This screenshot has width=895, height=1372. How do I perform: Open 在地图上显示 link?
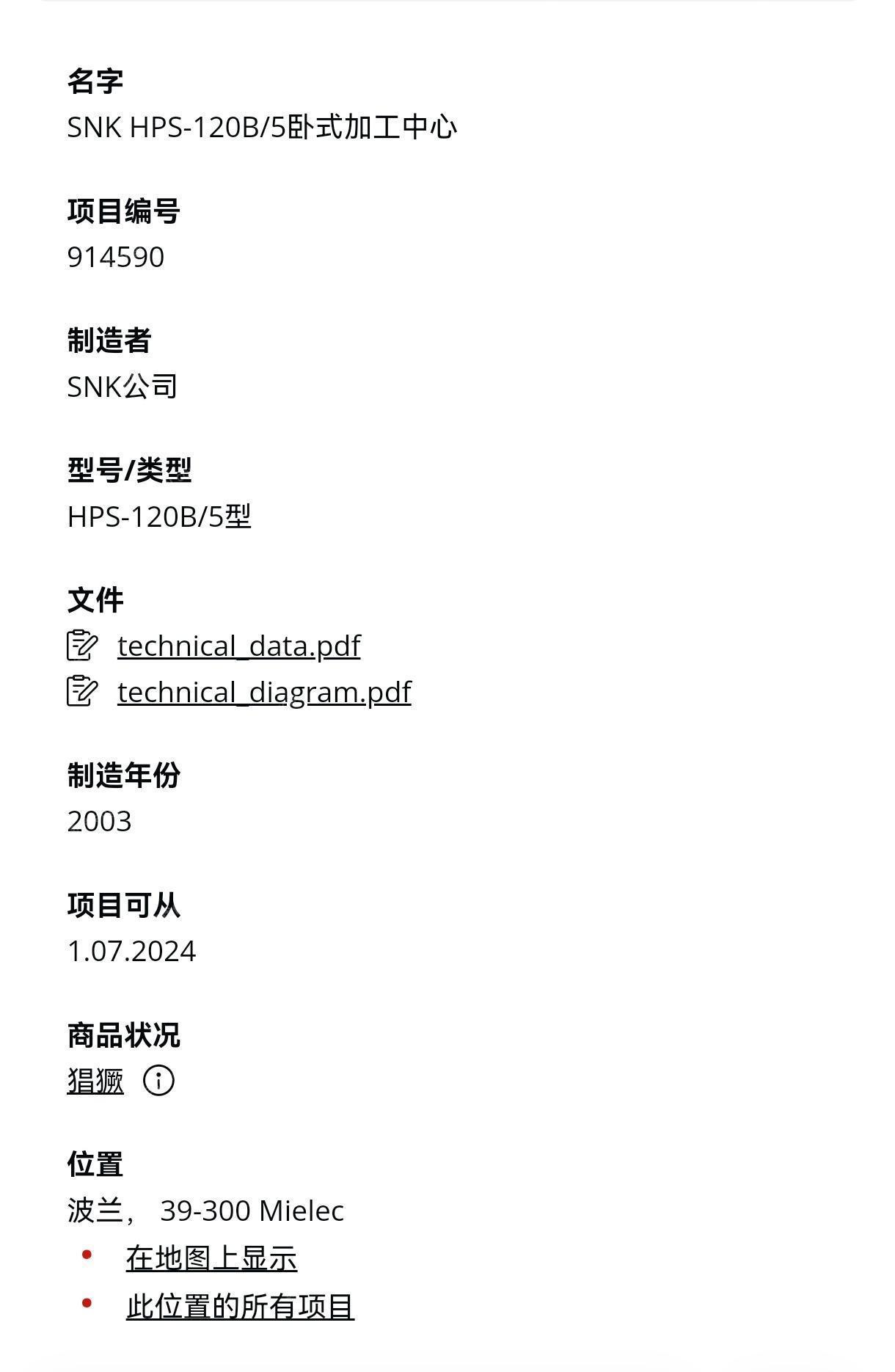[211, 1258]
